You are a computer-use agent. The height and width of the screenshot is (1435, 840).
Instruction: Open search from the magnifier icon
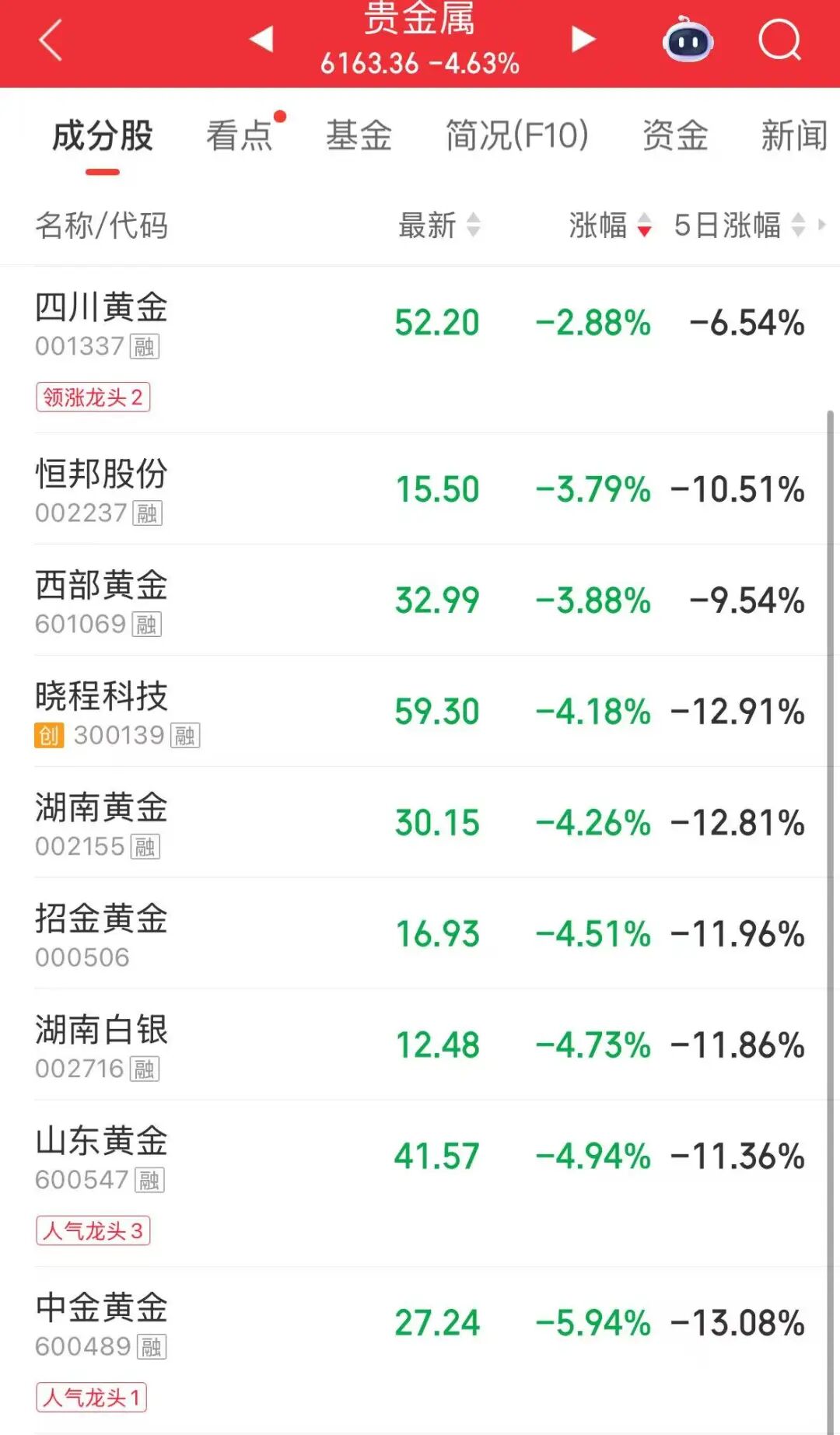779,40
